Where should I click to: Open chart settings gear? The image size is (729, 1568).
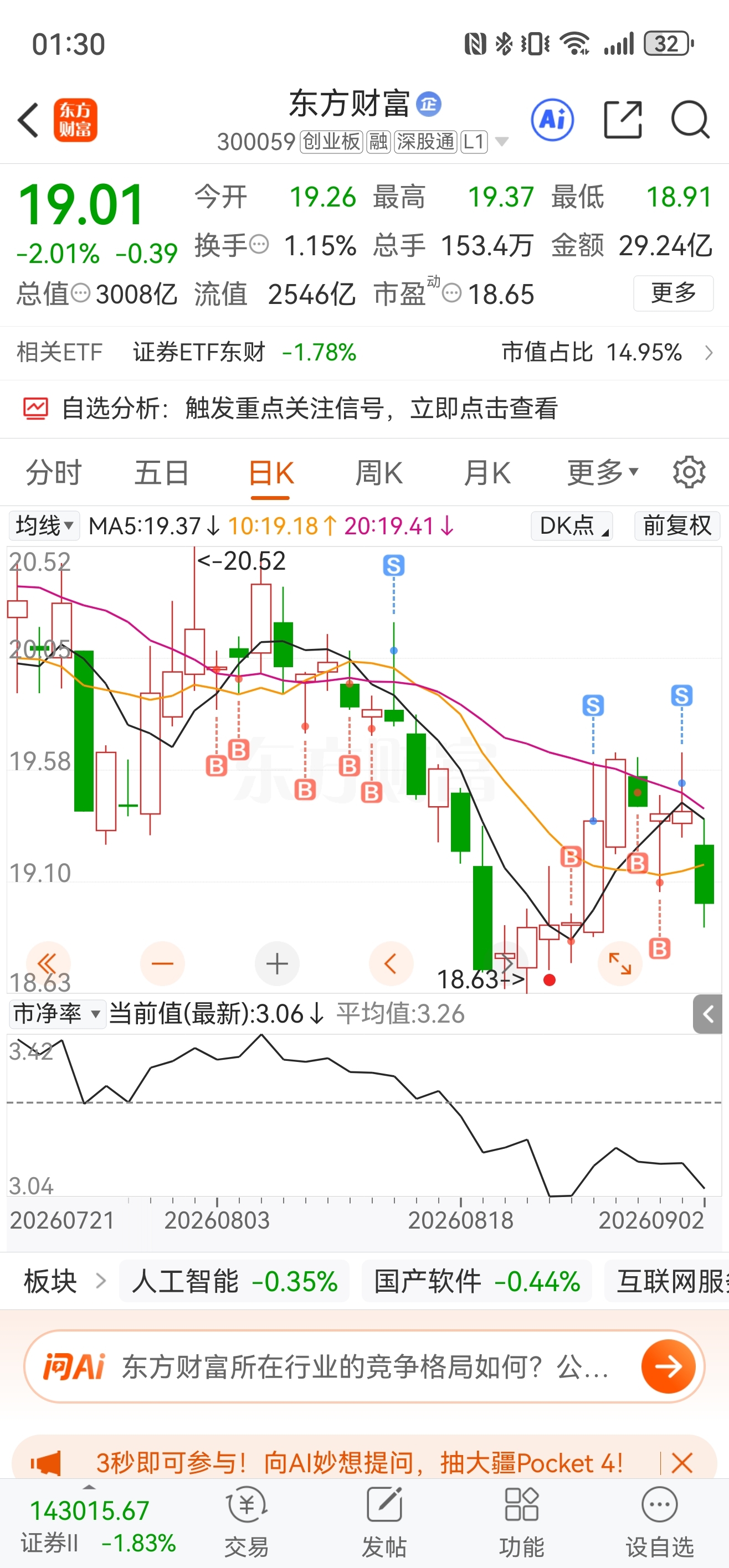pos(689,472)
